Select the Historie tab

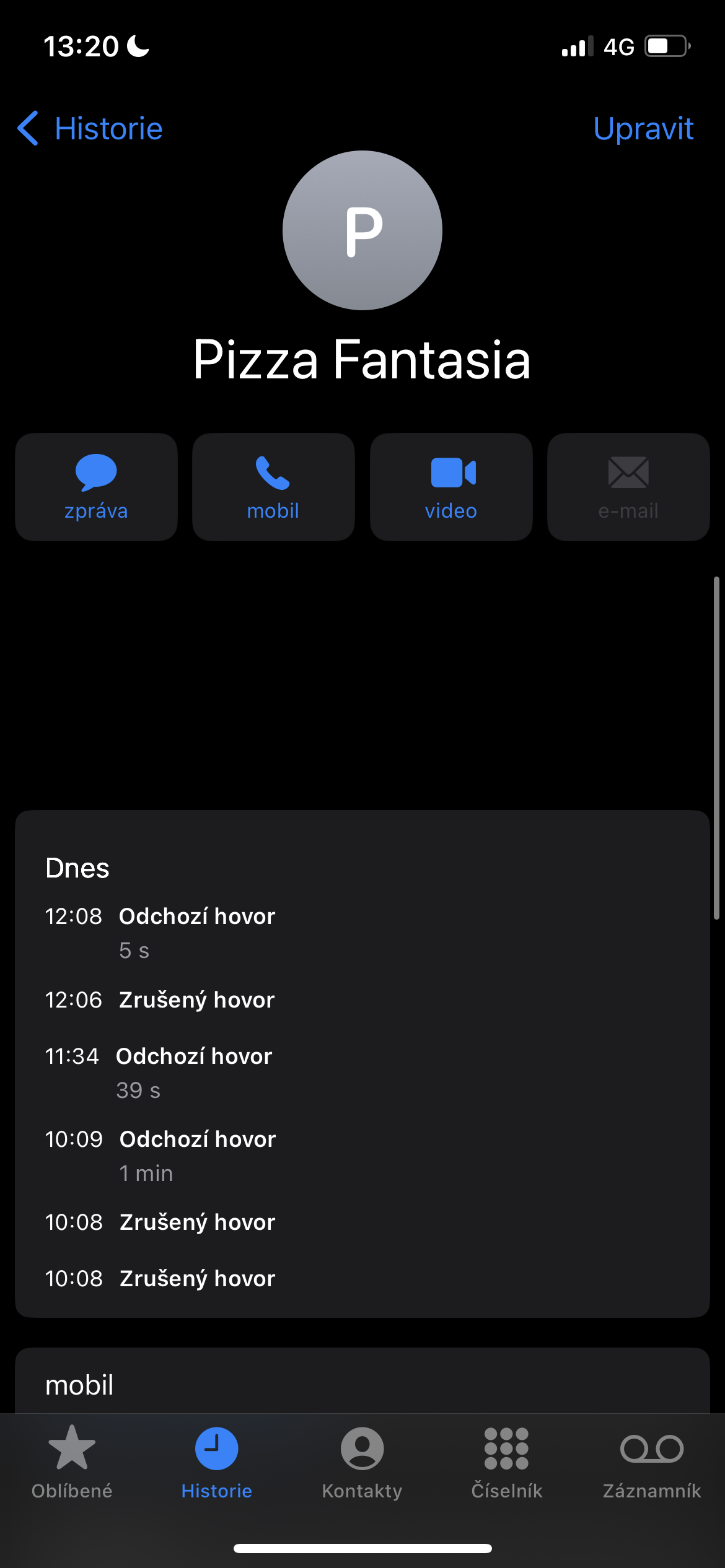pos(217,1461)
